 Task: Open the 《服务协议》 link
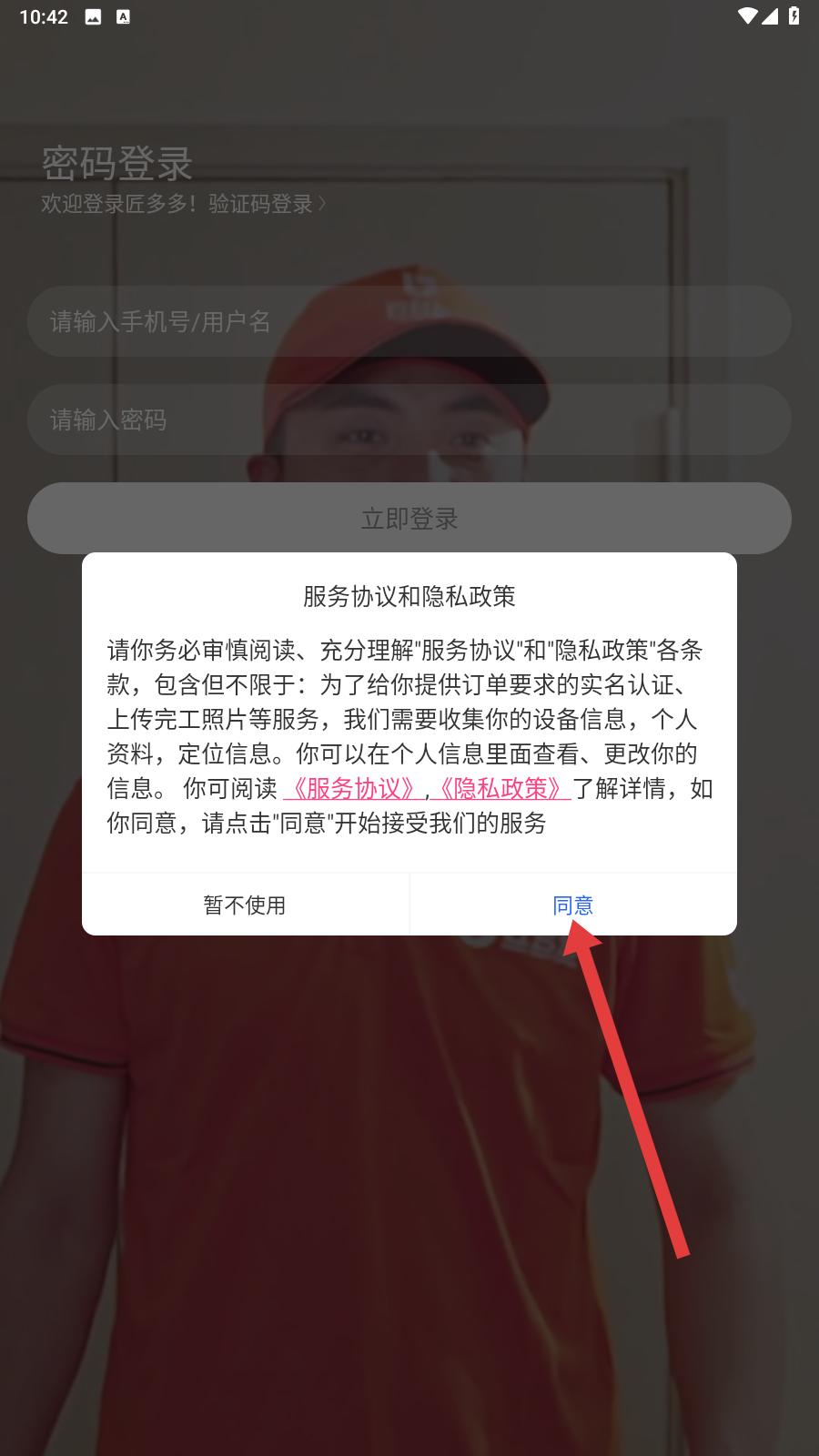tap(353, 788)
